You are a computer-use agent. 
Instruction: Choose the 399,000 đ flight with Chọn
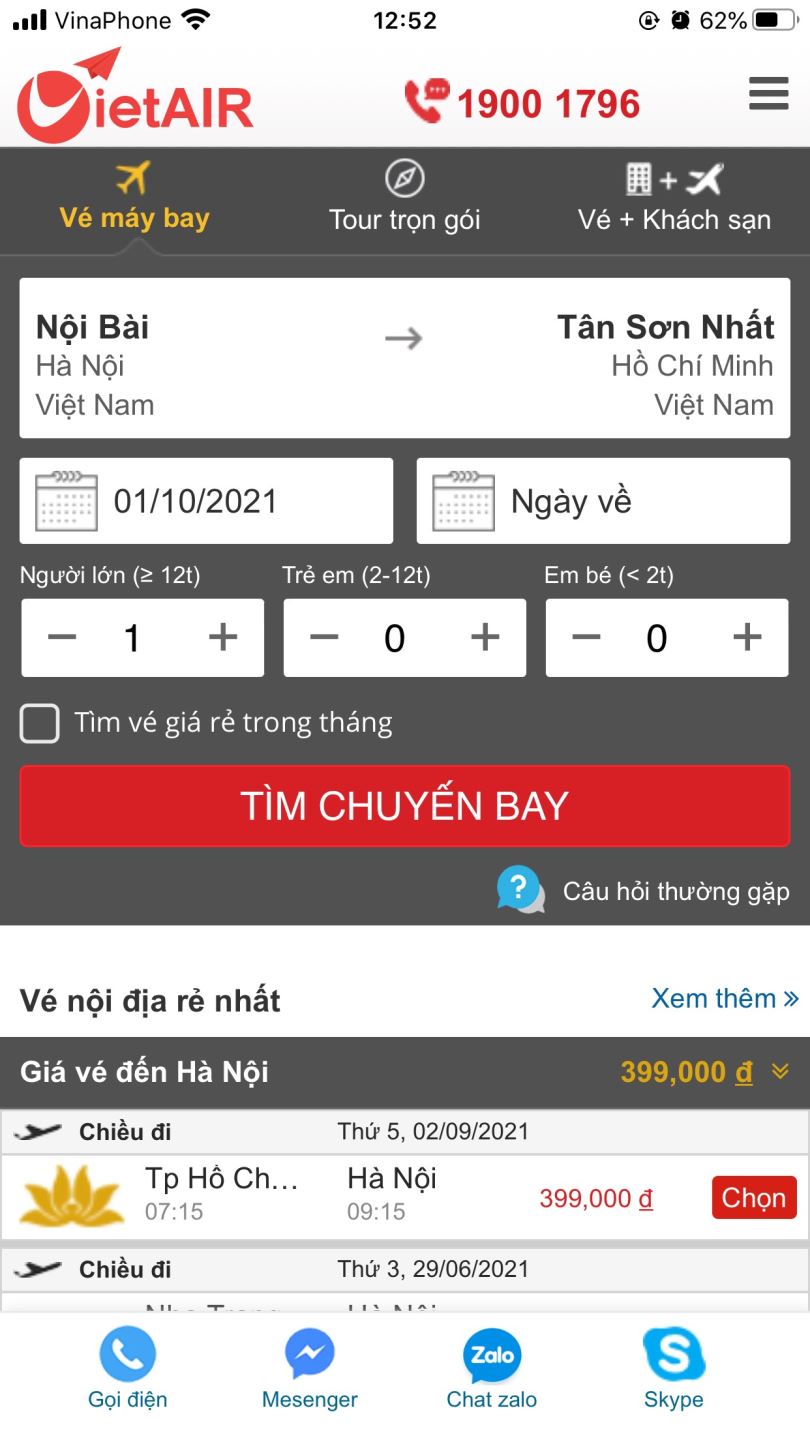pyautogui.click(x=754, y=1198)
